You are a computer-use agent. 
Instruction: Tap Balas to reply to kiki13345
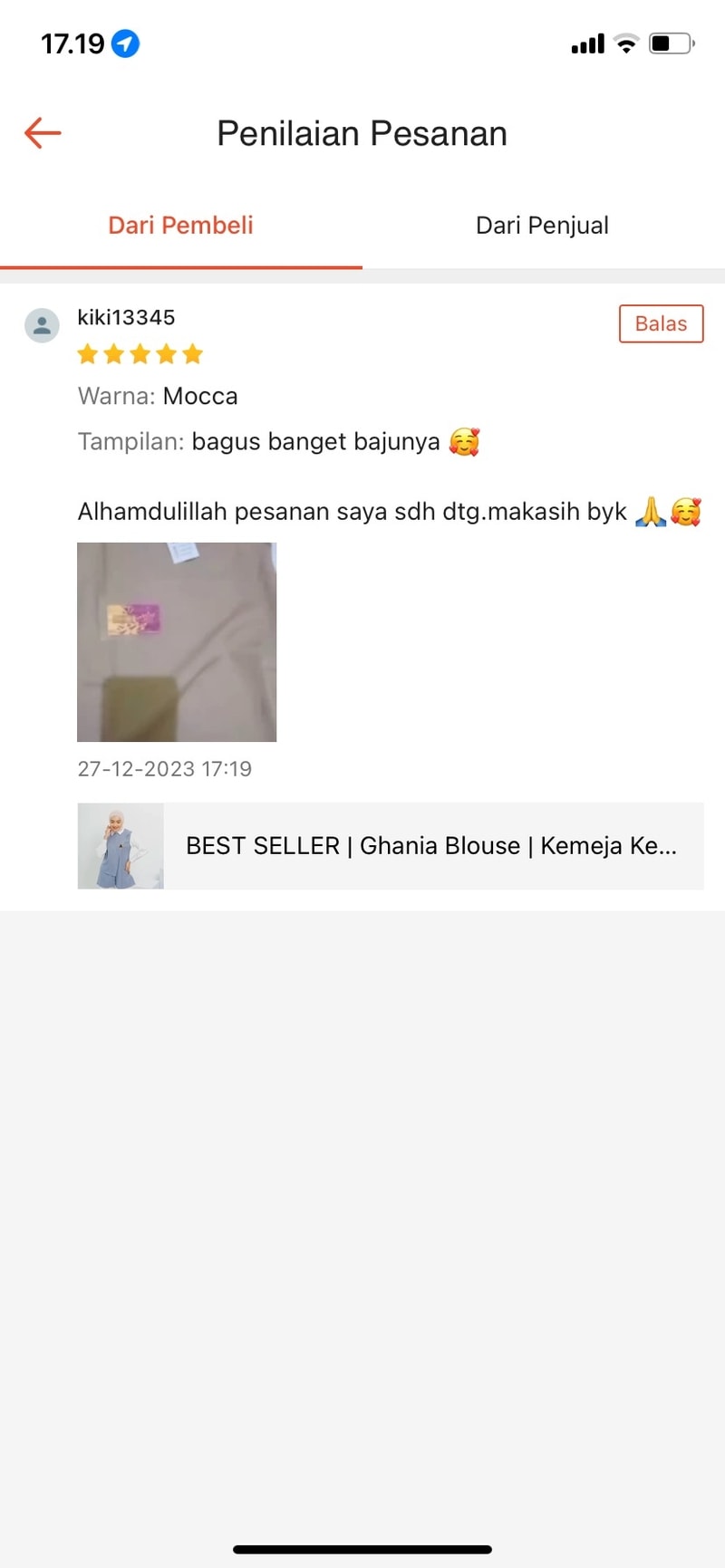coord(661,324)
